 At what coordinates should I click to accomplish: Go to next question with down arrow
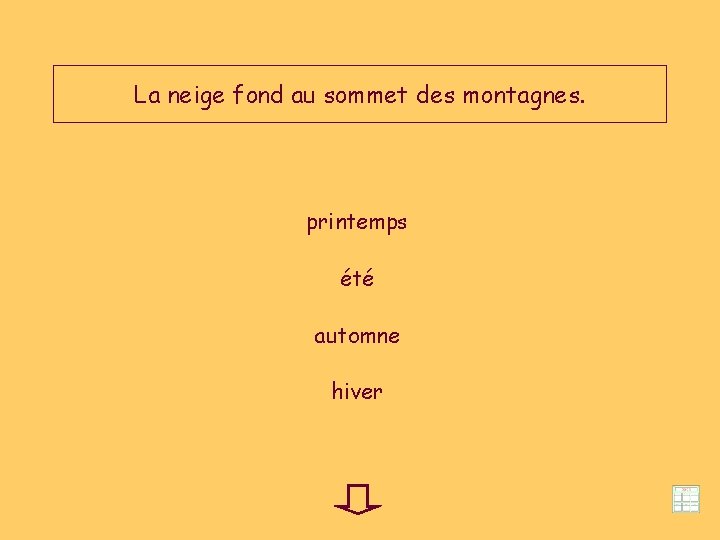(x=358, y=499)
